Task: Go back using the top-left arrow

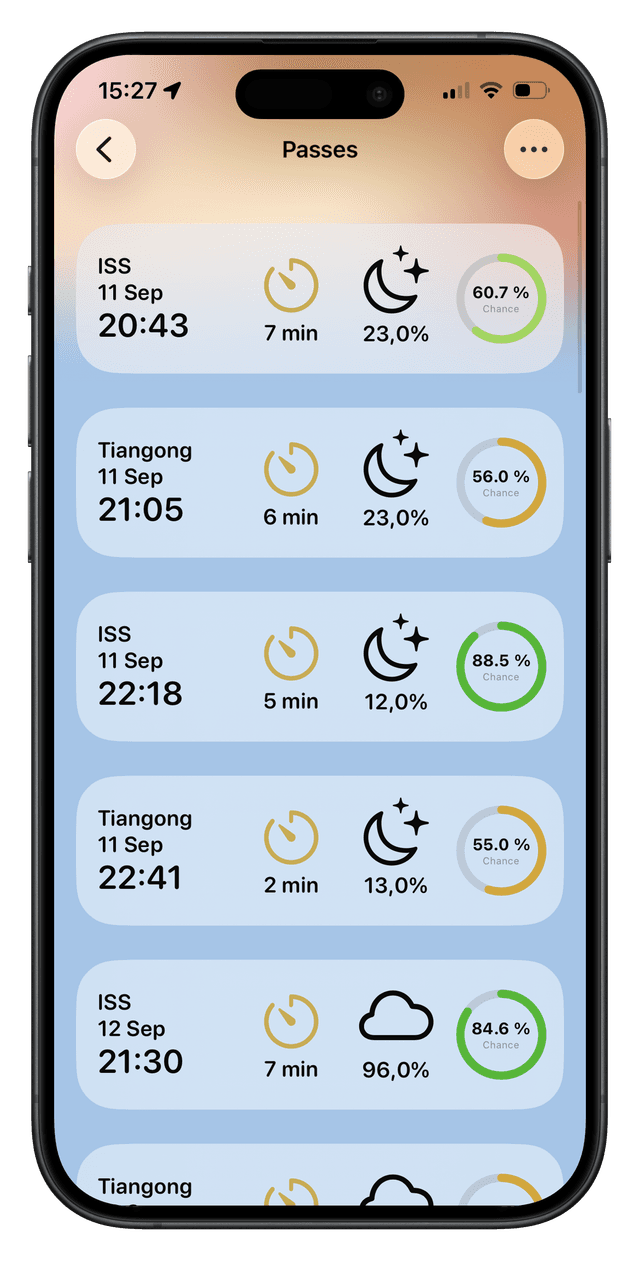Action: pyautogui.click(x=106, y=150)
